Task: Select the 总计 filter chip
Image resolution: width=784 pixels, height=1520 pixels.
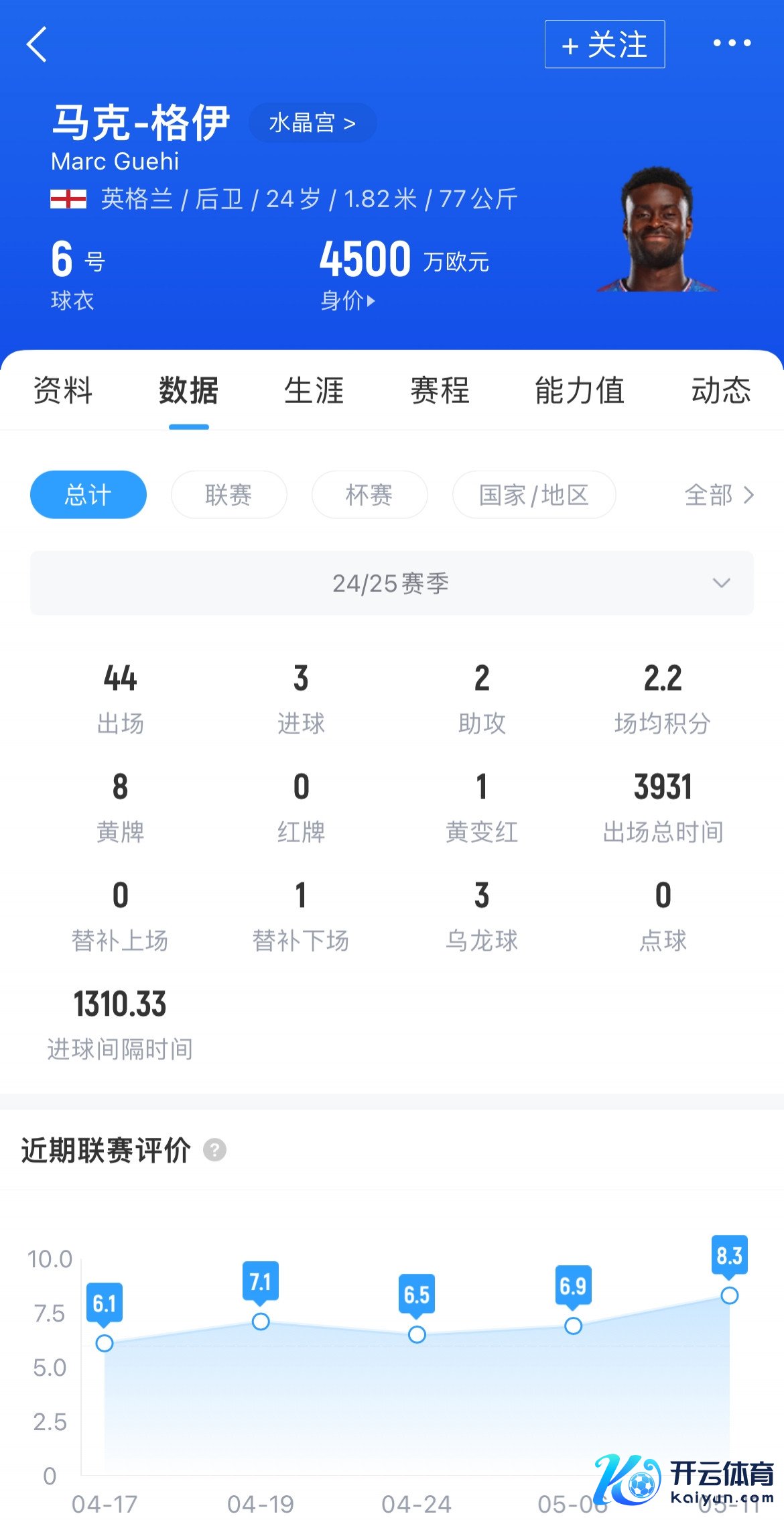Action: click(x=88, y=495)
